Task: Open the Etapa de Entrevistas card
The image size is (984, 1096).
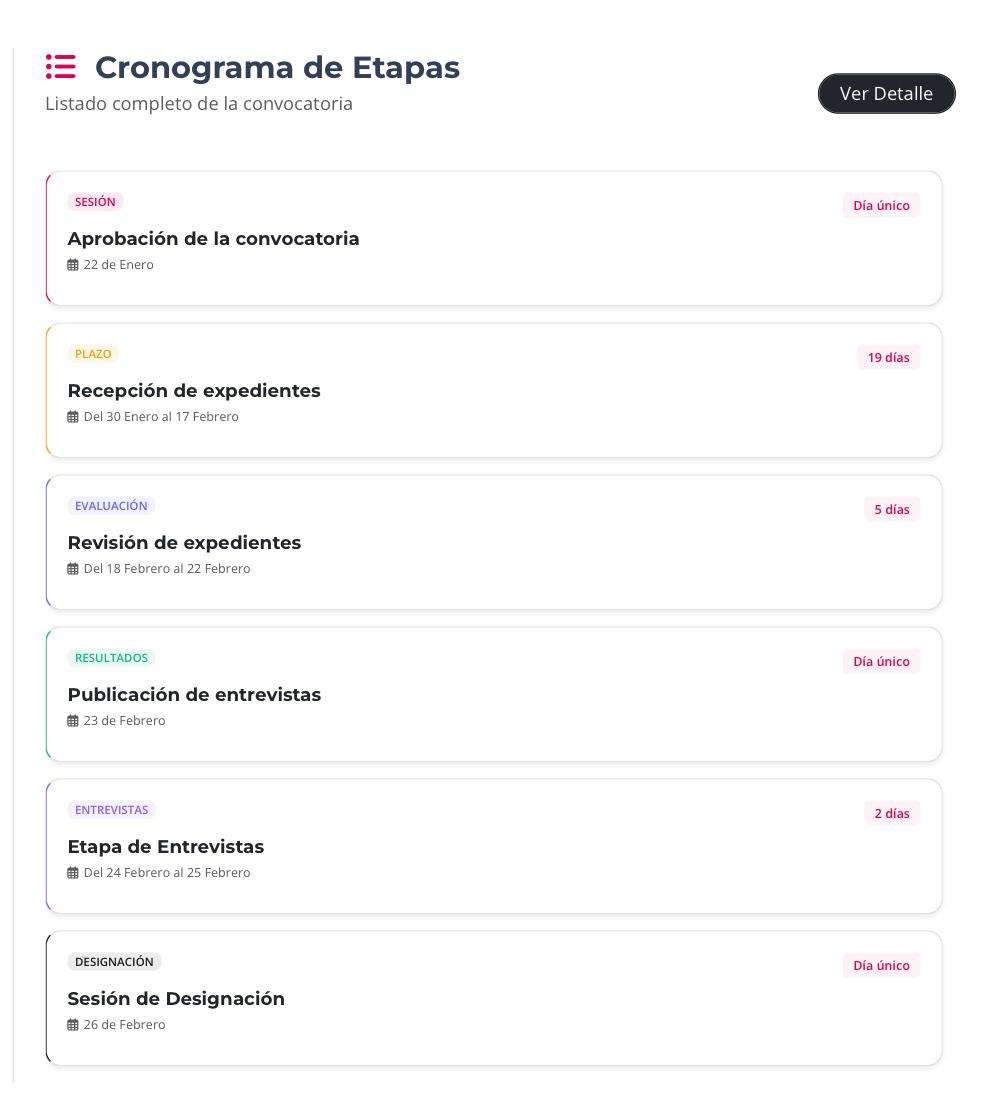Action: (494, 847)
